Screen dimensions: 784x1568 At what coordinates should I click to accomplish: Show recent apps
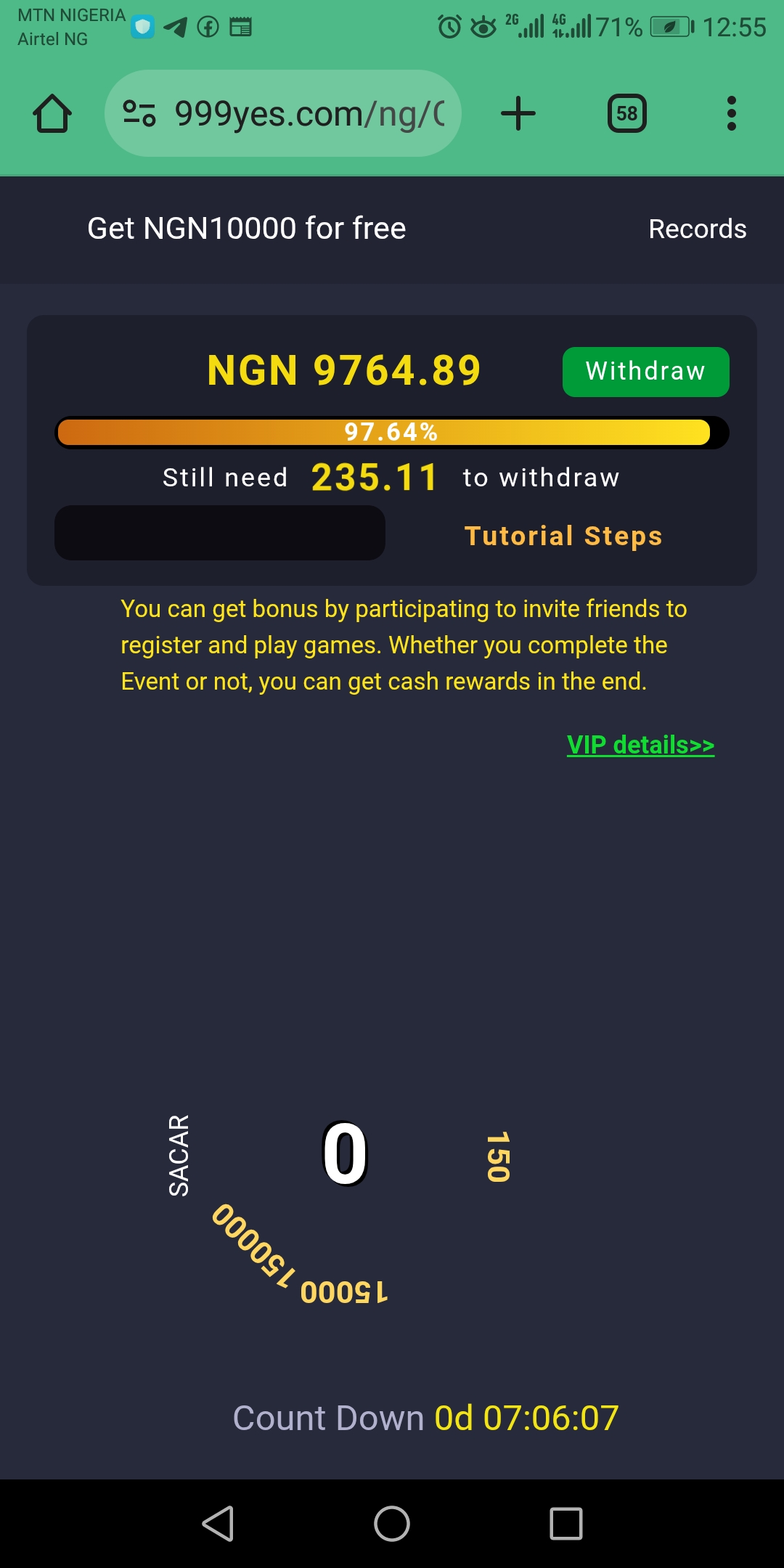[x=566, y=1523]
